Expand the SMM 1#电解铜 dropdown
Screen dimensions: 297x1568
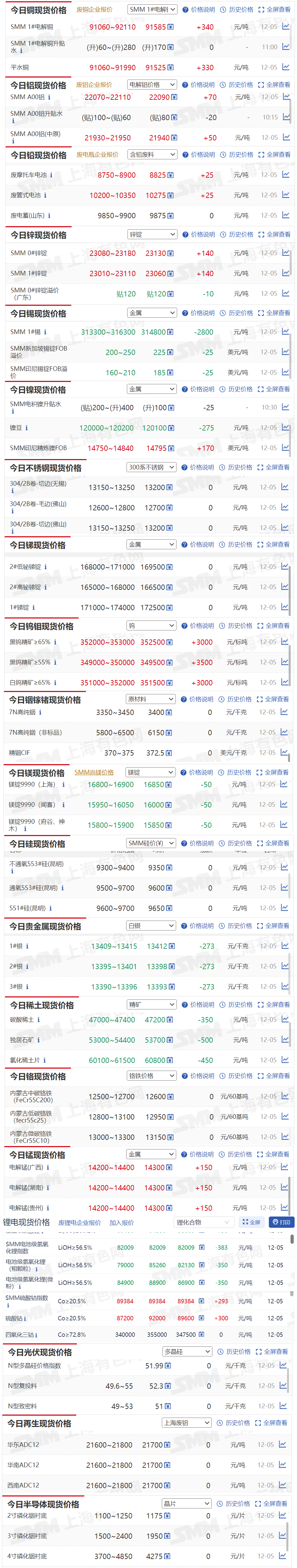coord(152,10)
